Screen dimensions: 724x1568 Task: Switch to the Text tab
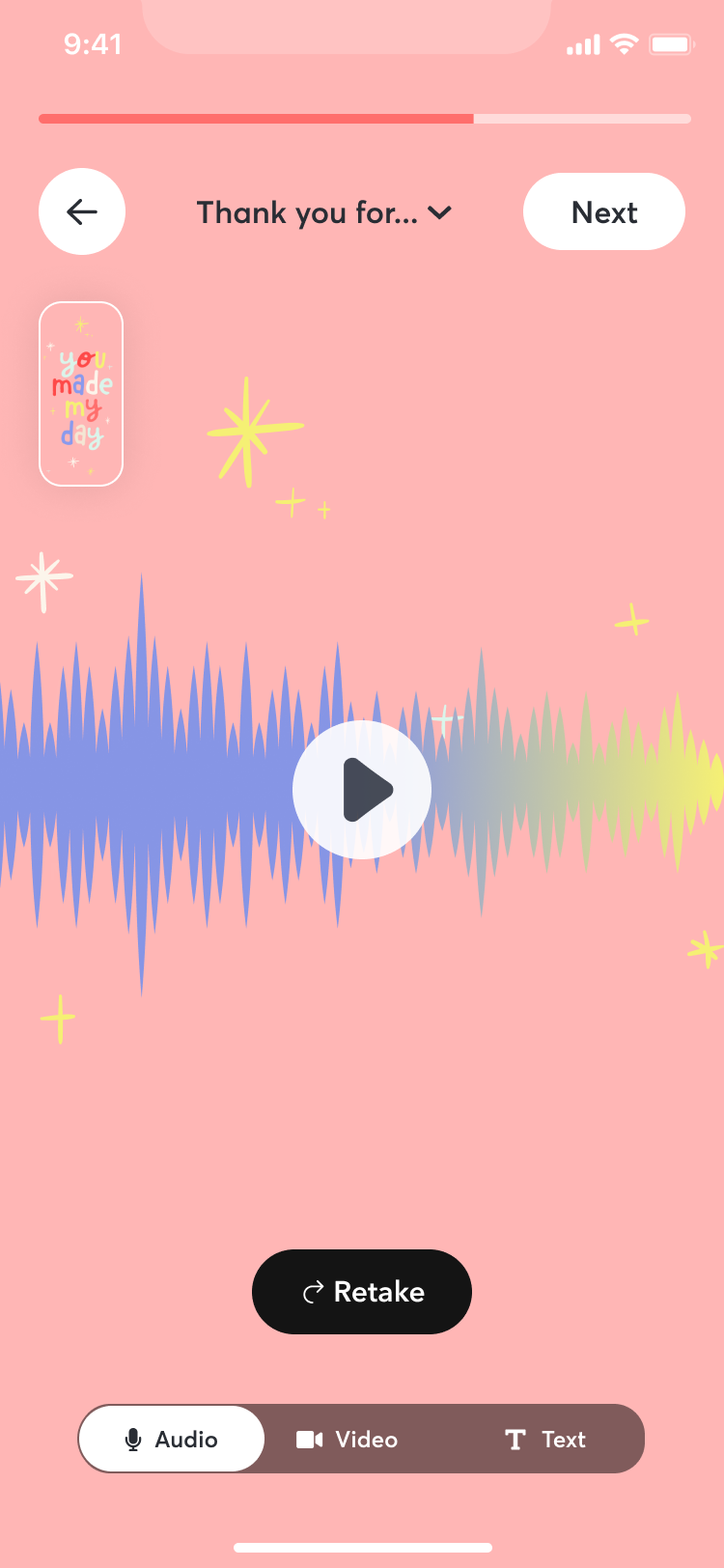click(545, 1439)
